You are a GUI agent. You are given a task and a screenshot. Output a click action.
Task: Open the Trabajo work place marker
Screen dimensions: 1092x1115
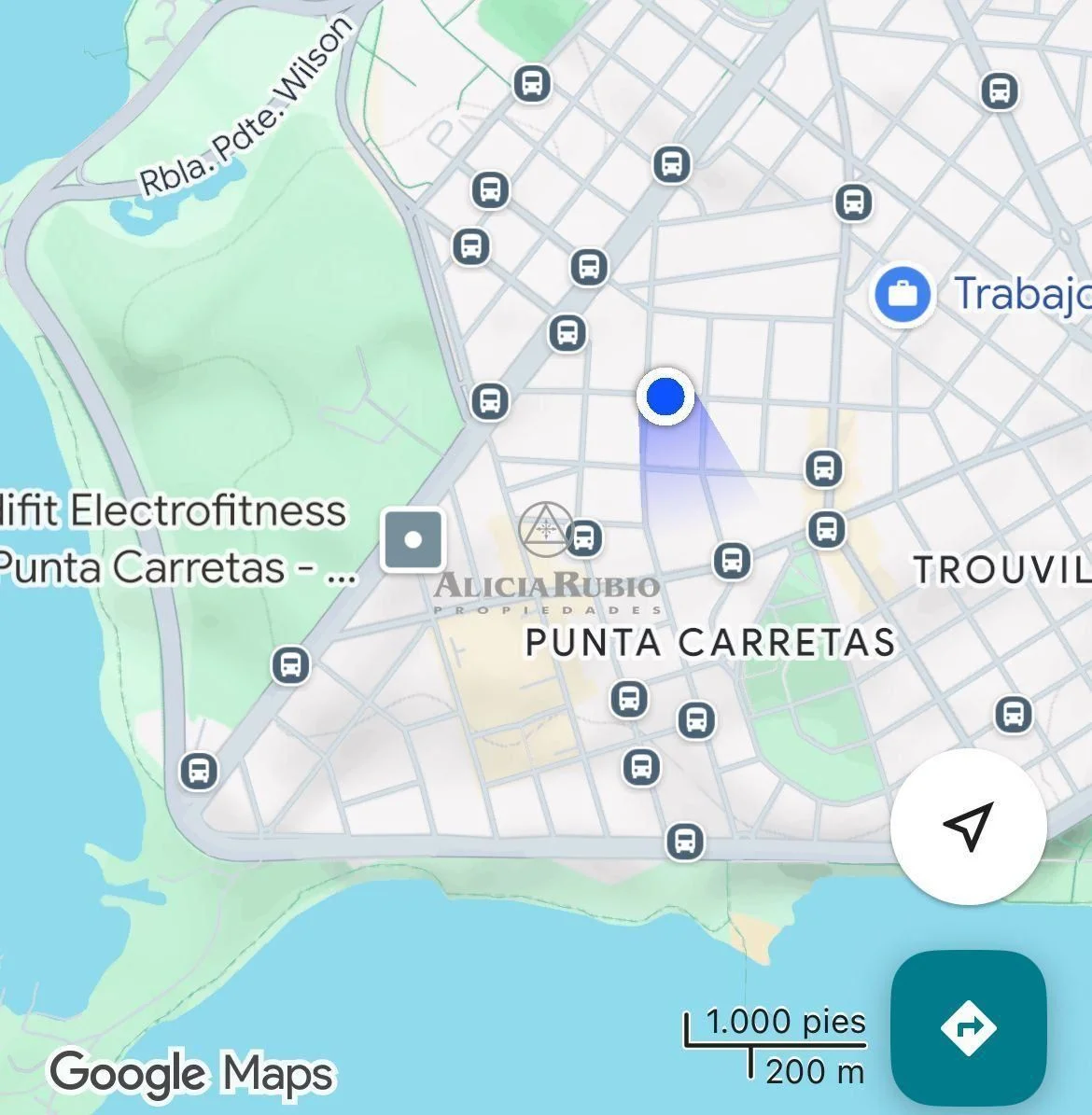[903, 294]
